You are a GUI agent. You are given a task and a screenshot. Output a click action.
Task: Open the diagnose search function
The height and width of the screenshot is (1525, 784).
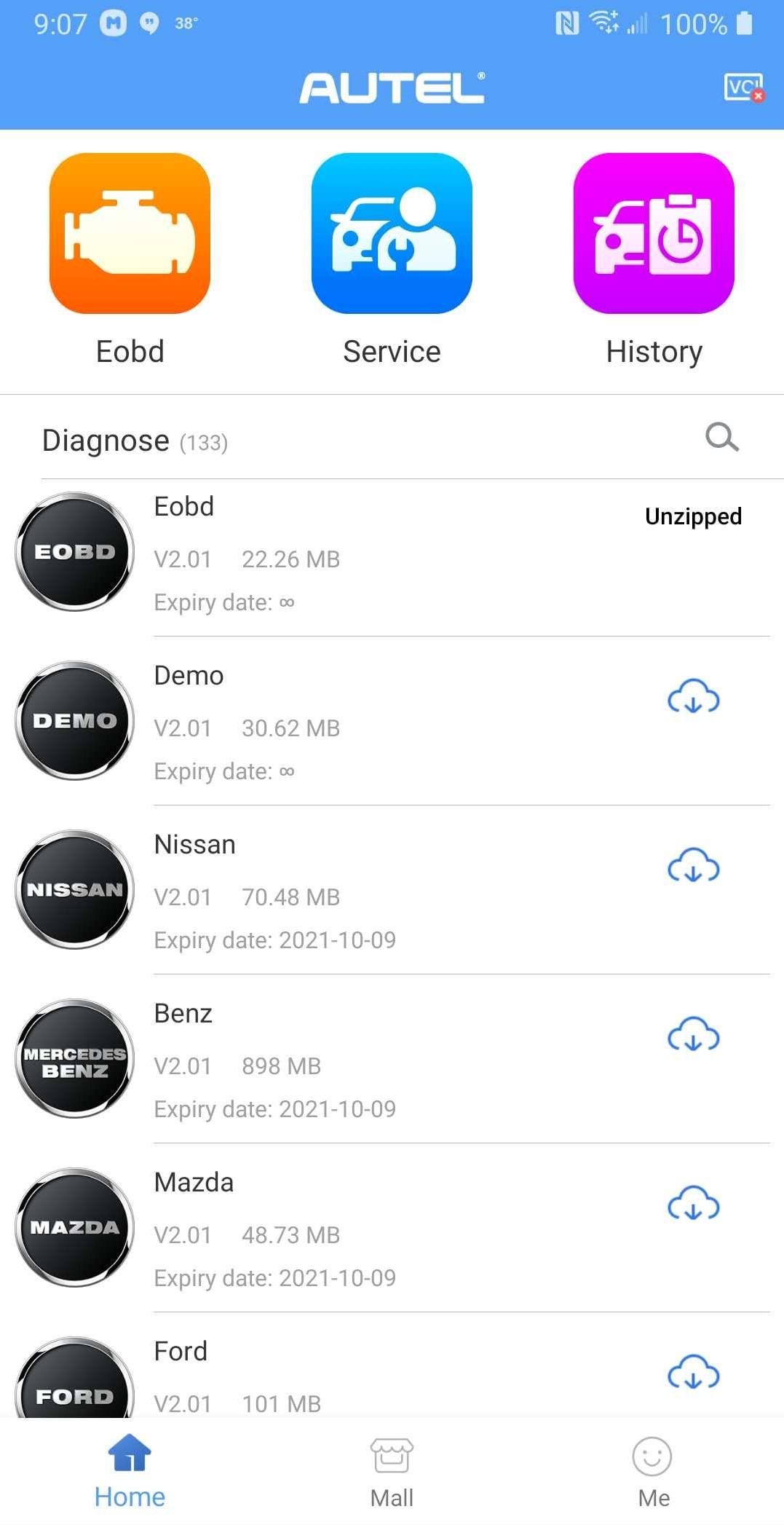[721, 438]
